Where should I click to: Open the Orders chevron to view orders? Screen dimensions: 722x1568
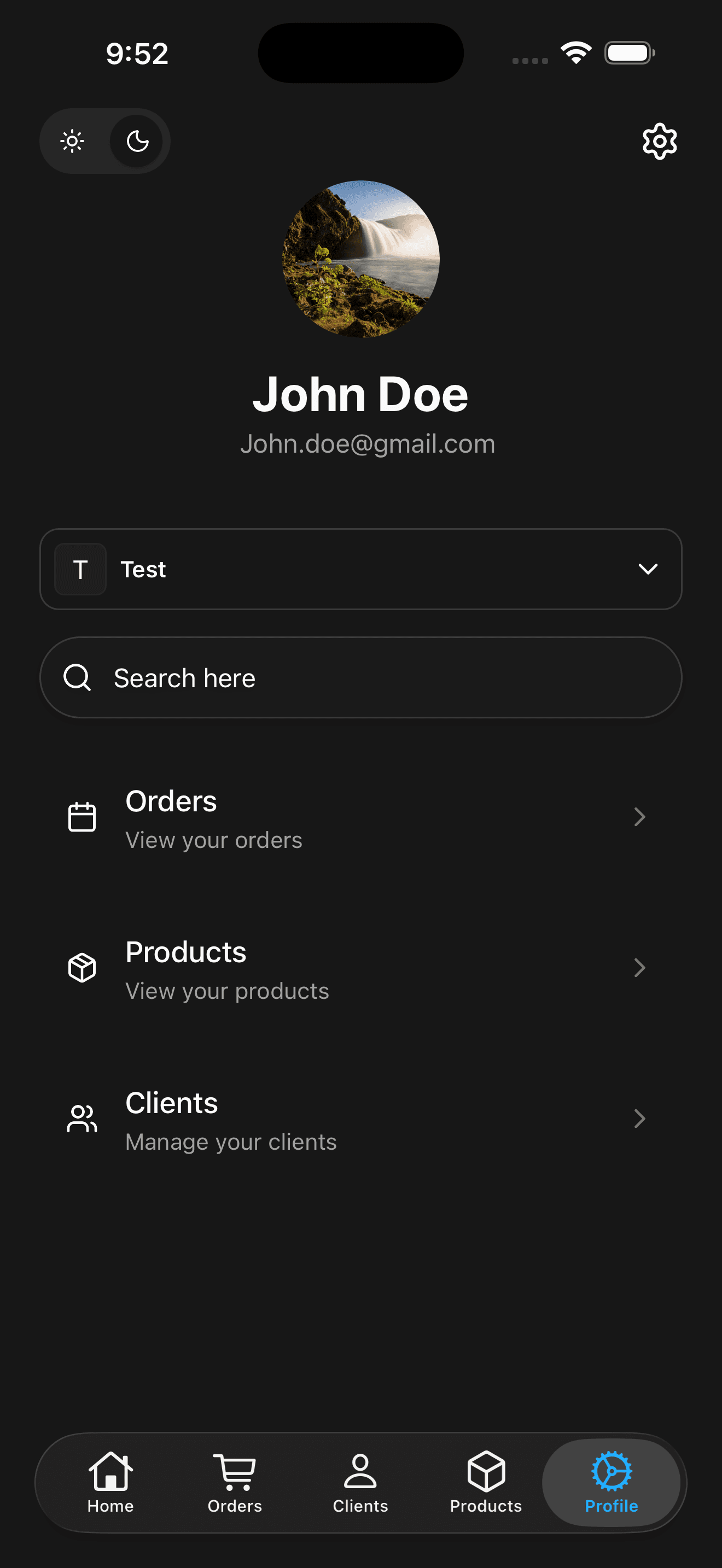pyautogui.click(x=639, y=816)
